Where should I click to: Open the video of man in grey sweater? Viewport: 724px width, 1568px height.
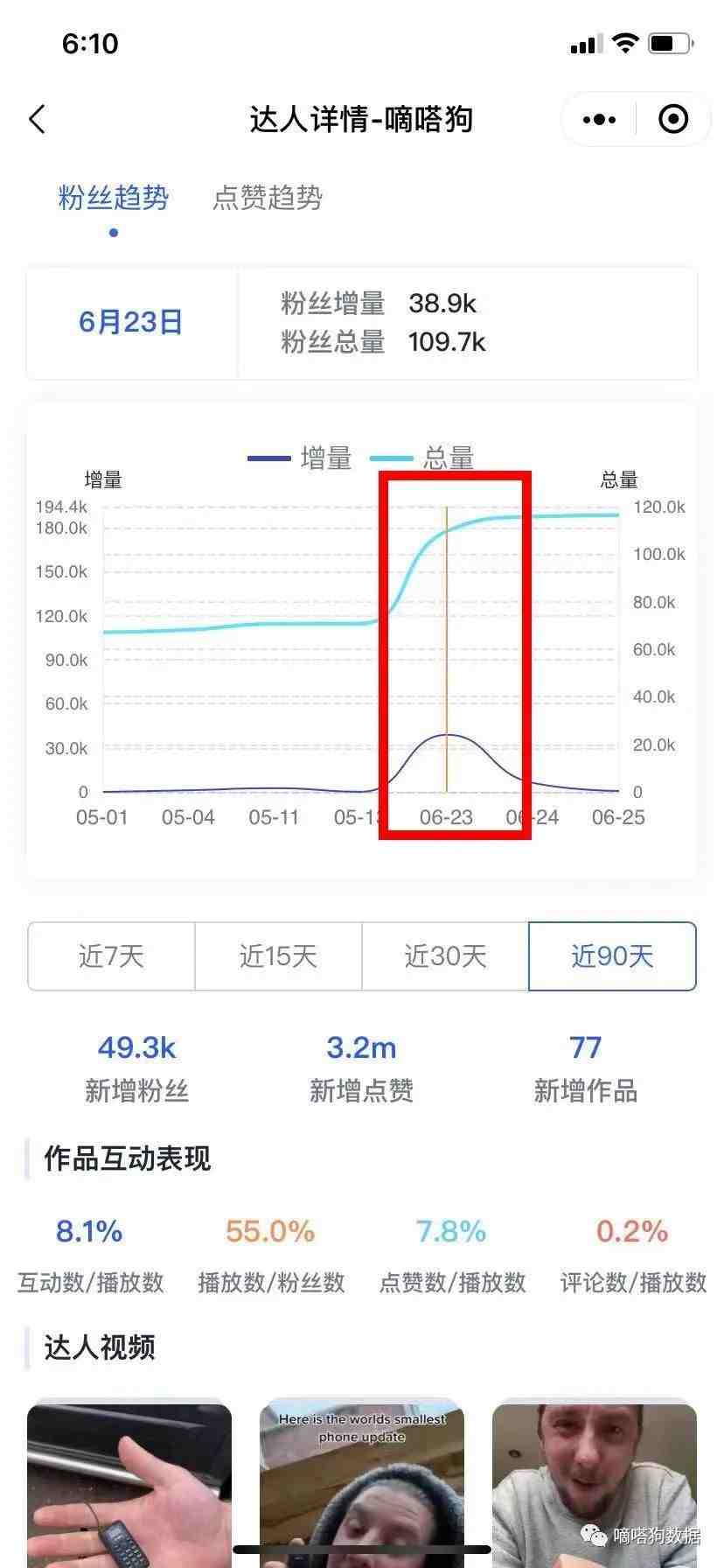tap(595, 1483)
